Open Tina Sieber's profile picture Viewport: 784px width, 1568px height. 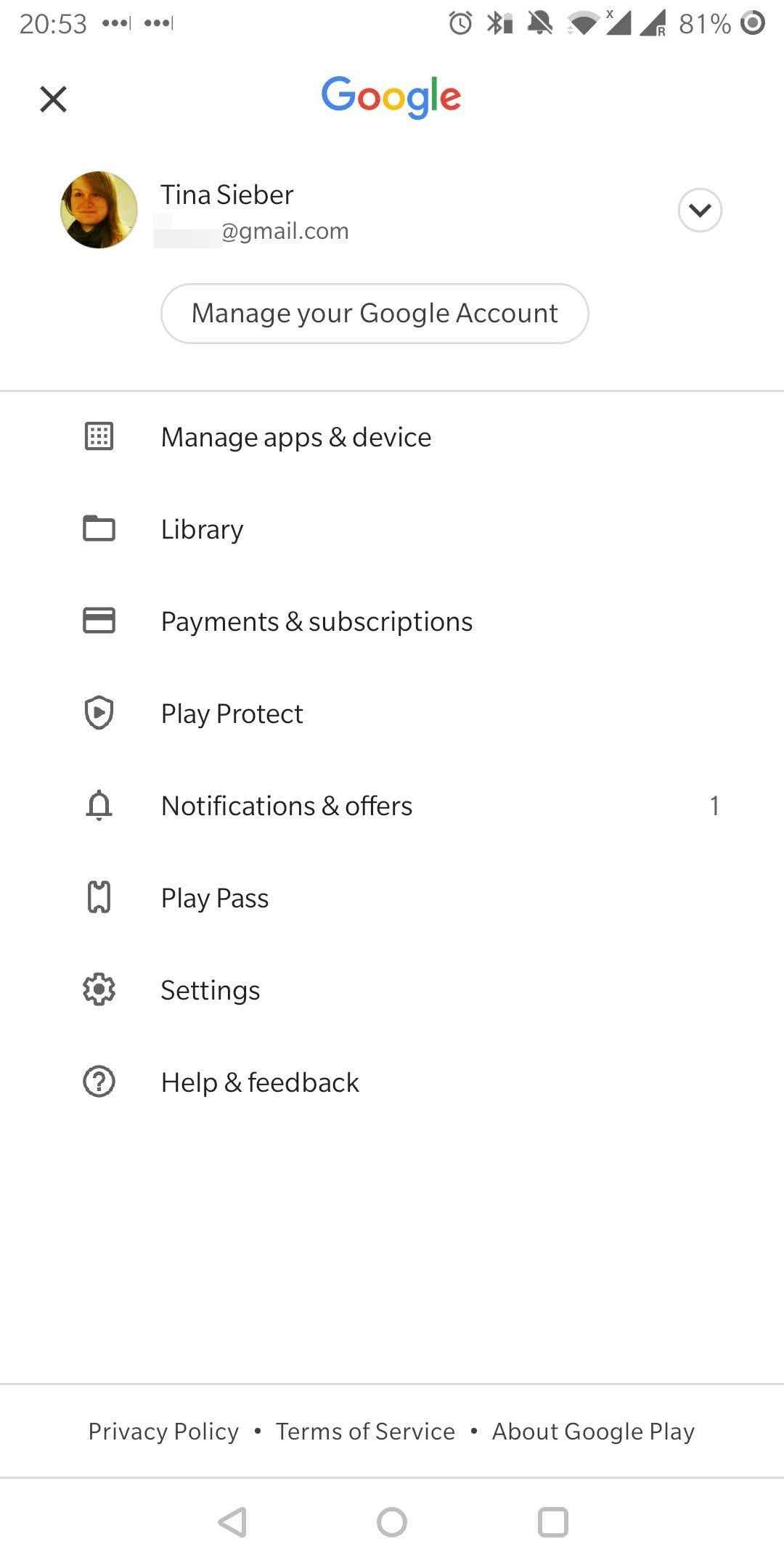[99, 210]
